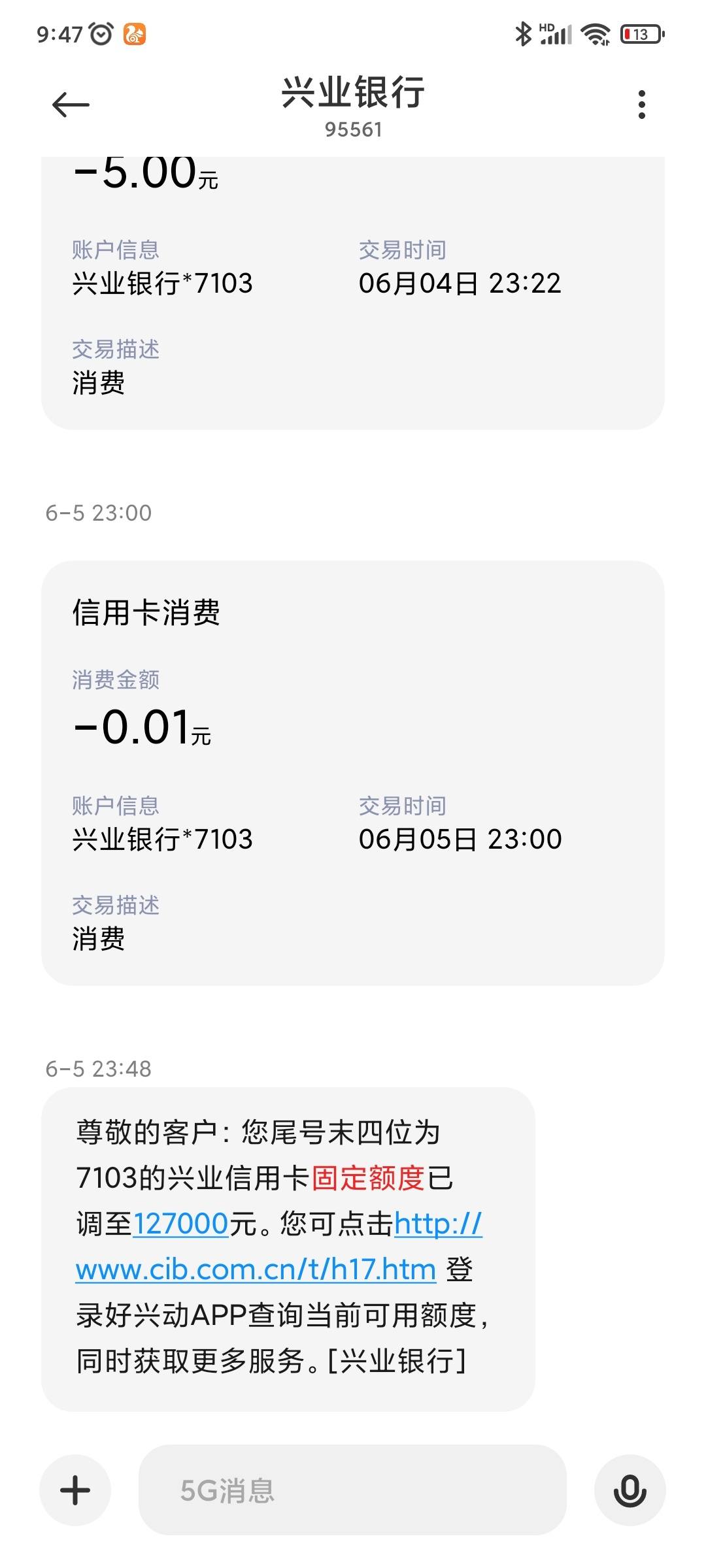Viewport: 706px width, 1568px height.
Task: Open the three-dot overflow menu
Action: point(641,105)
